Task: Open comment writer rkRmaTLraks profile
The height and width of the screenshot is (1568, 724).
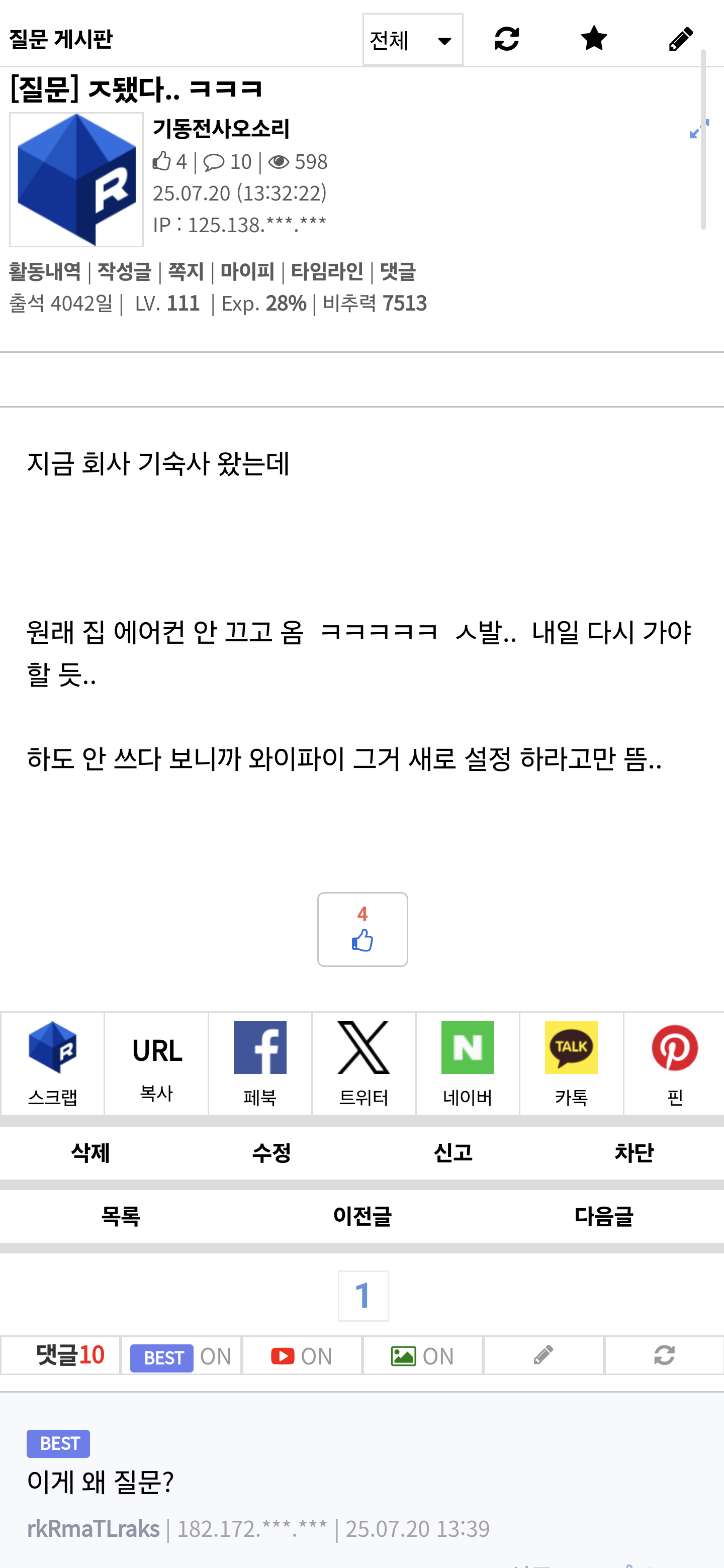Action: point(93,1528)
